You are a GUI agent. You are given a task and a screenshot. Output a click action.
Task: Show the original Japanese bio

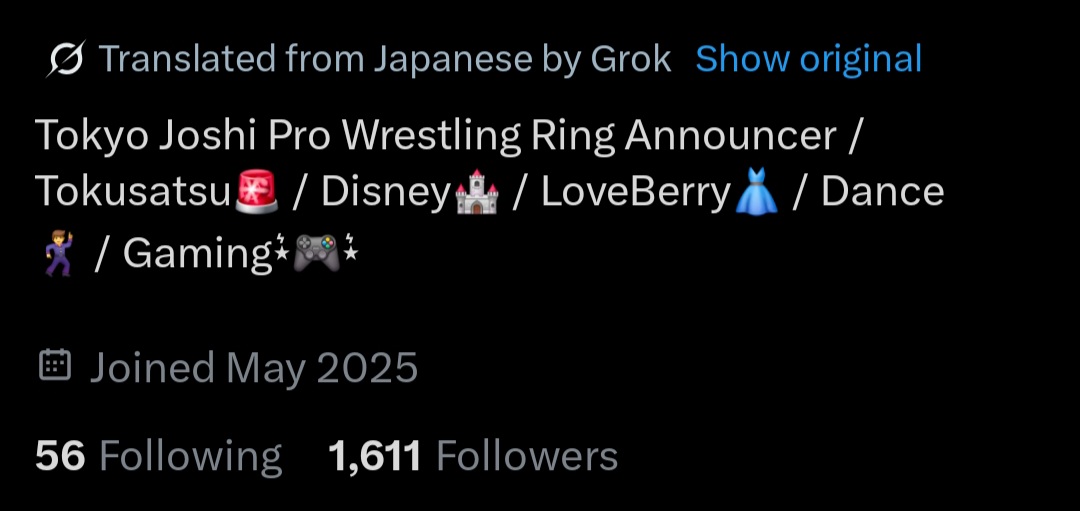click(x=808, y=60)
